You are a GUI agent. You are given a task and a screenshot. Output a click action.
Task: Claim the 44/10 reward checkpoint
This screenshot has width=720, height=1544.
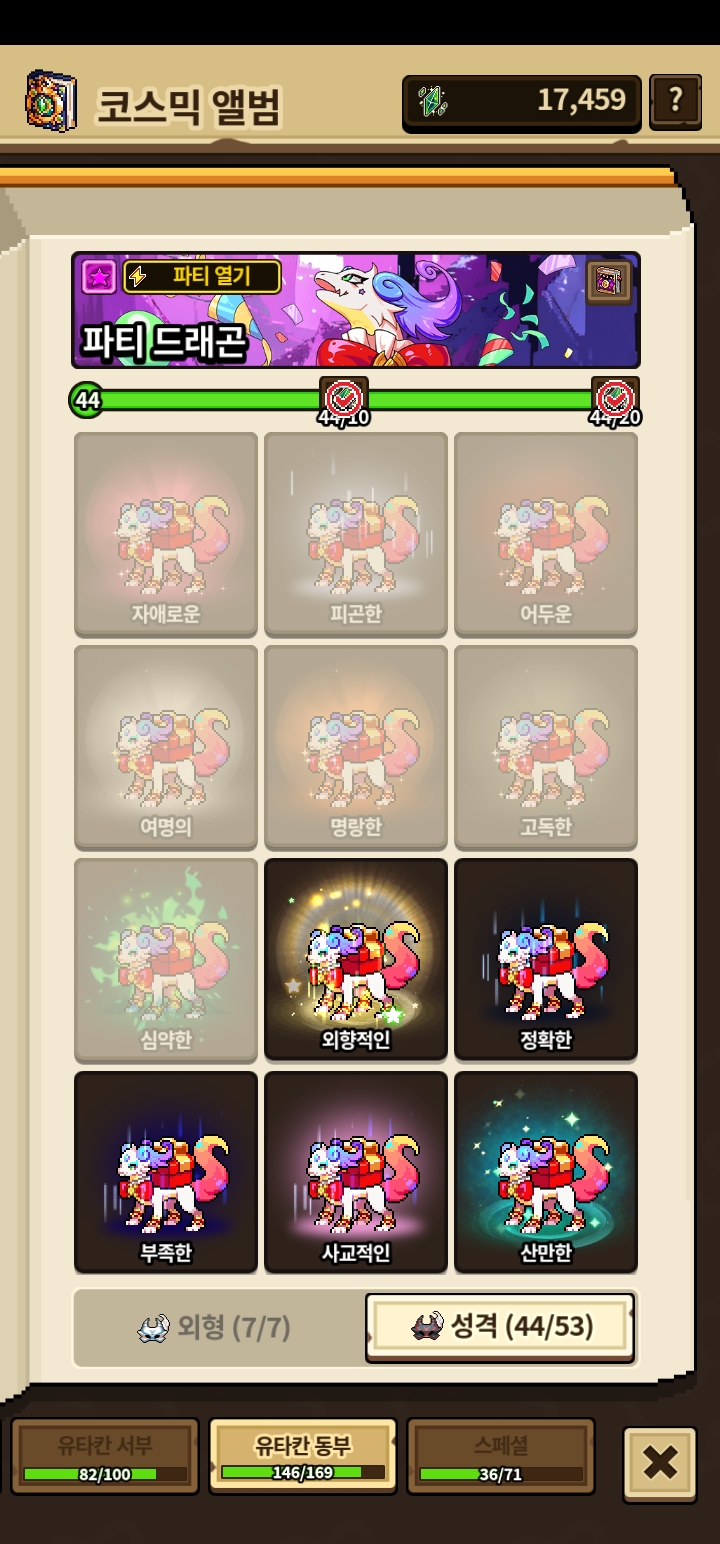tap(343, 400)
